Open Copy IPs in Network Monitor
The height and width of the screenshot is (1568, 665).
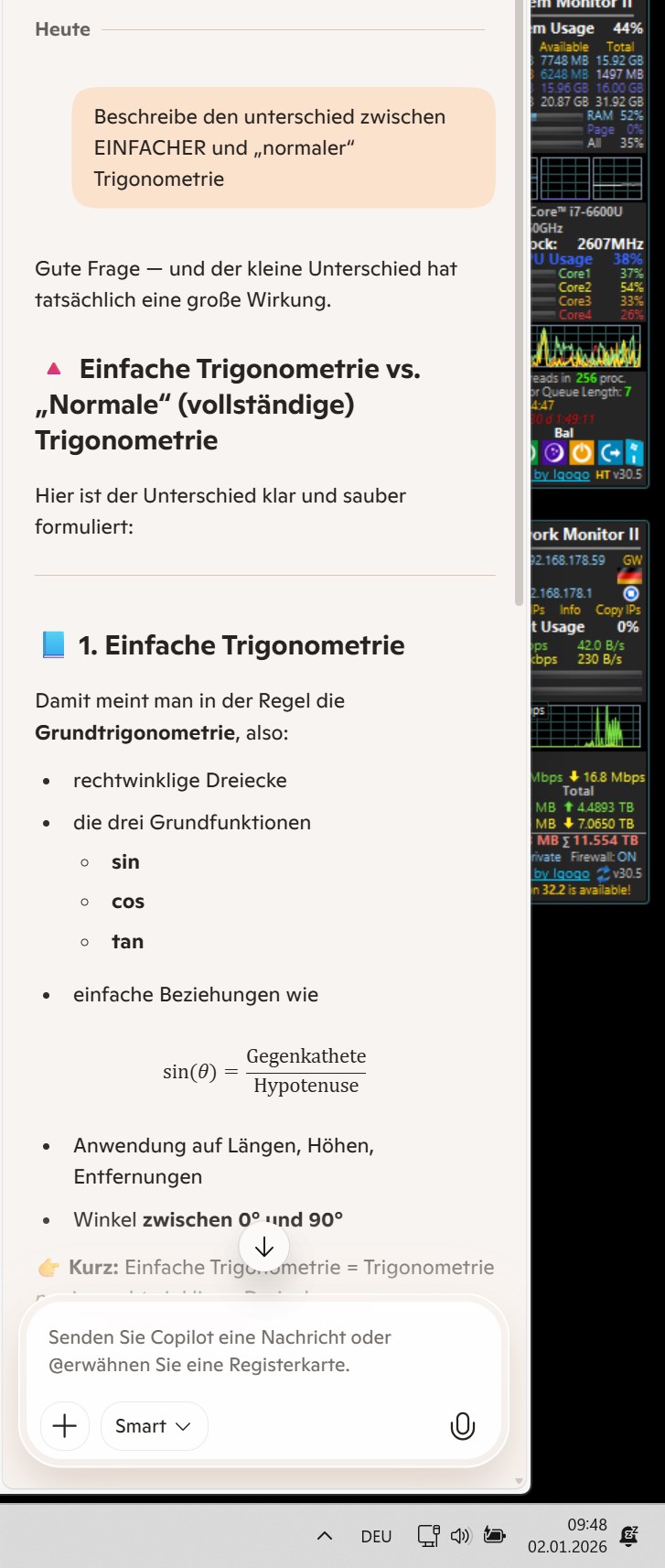coord(617,610)
